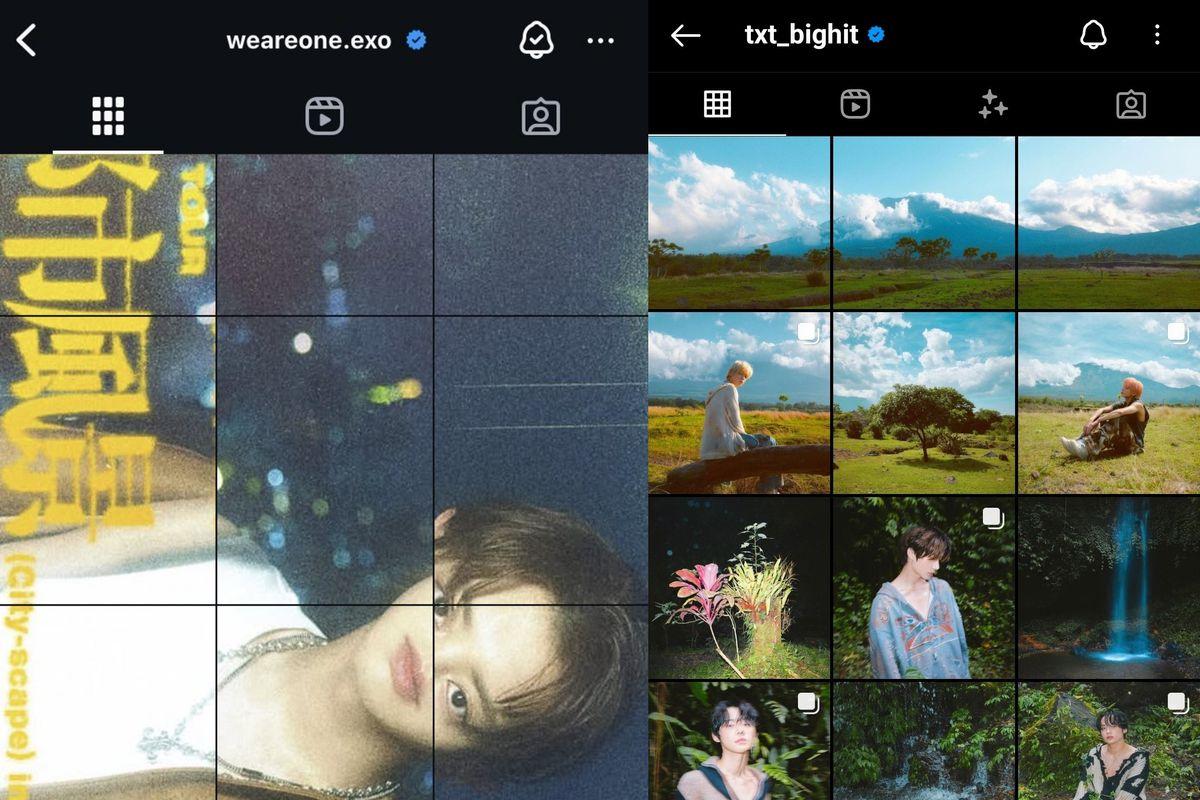This screenshot has width=1200, height=800.
Task: Open the overflow menu on txt_bighit profile
Action: pos(1157,36)
